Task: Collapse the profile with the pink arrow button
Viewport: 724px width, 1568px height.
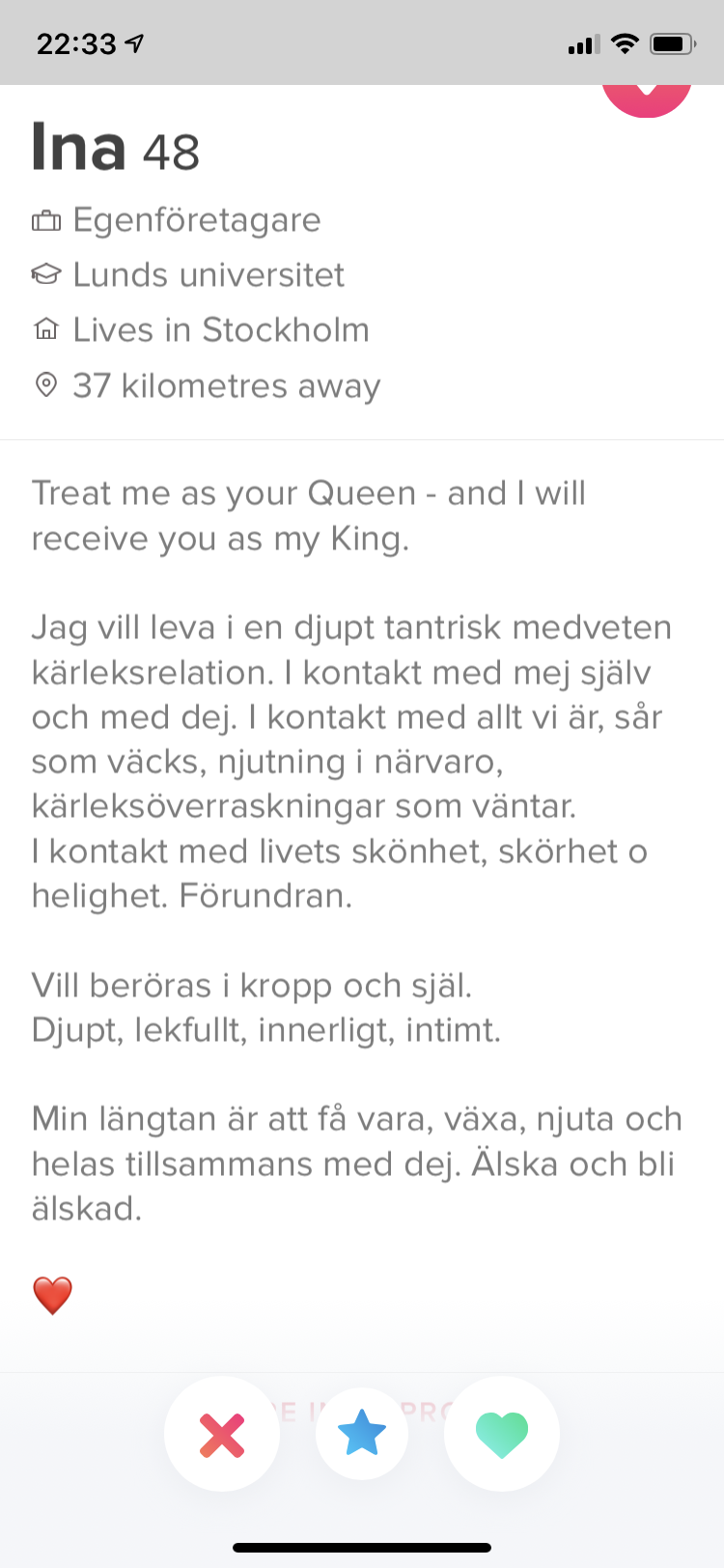Action: coord(647,100)
